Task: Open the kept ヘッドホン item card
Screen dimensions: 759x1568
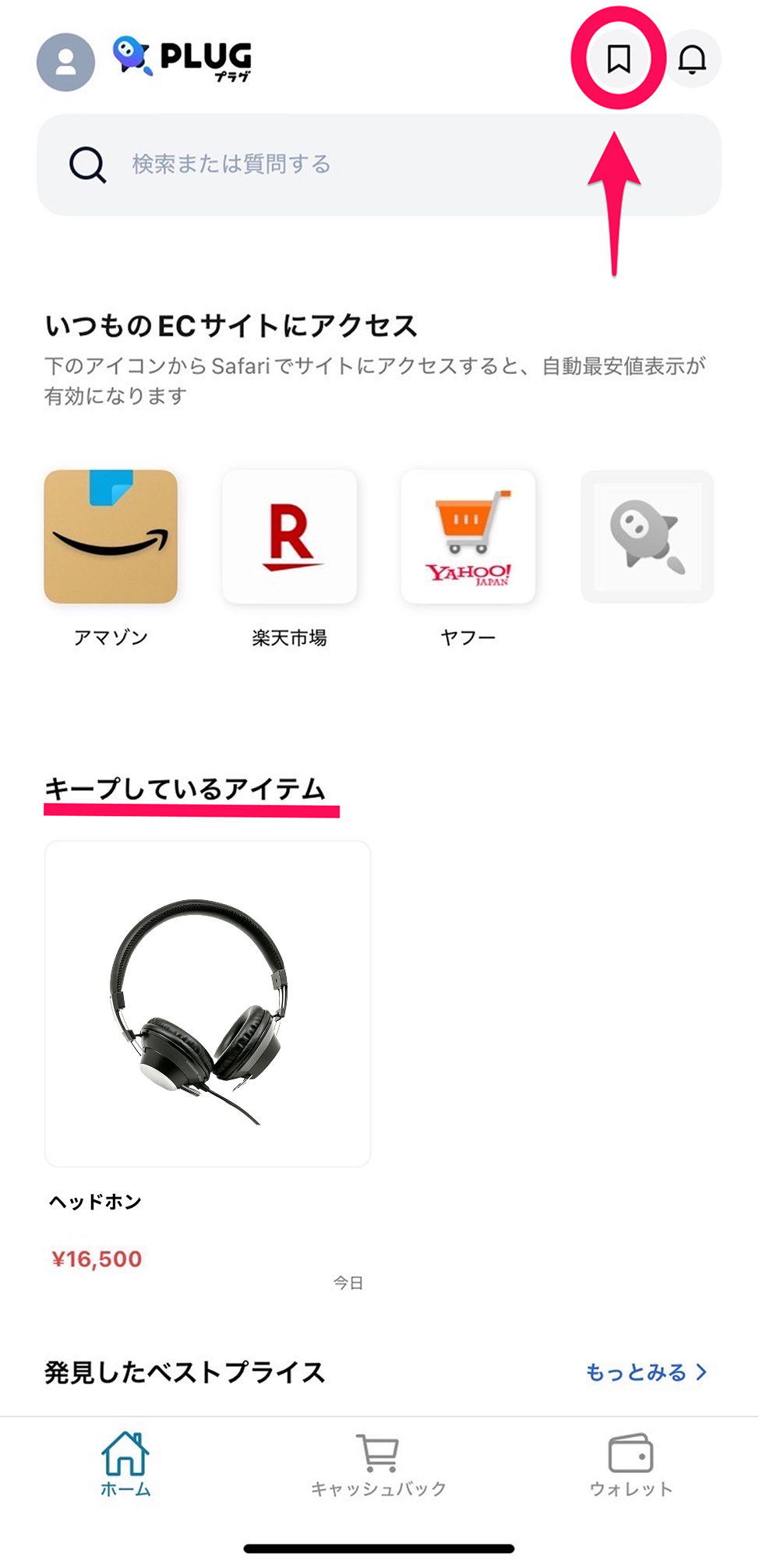Action: coord(207,1004)
